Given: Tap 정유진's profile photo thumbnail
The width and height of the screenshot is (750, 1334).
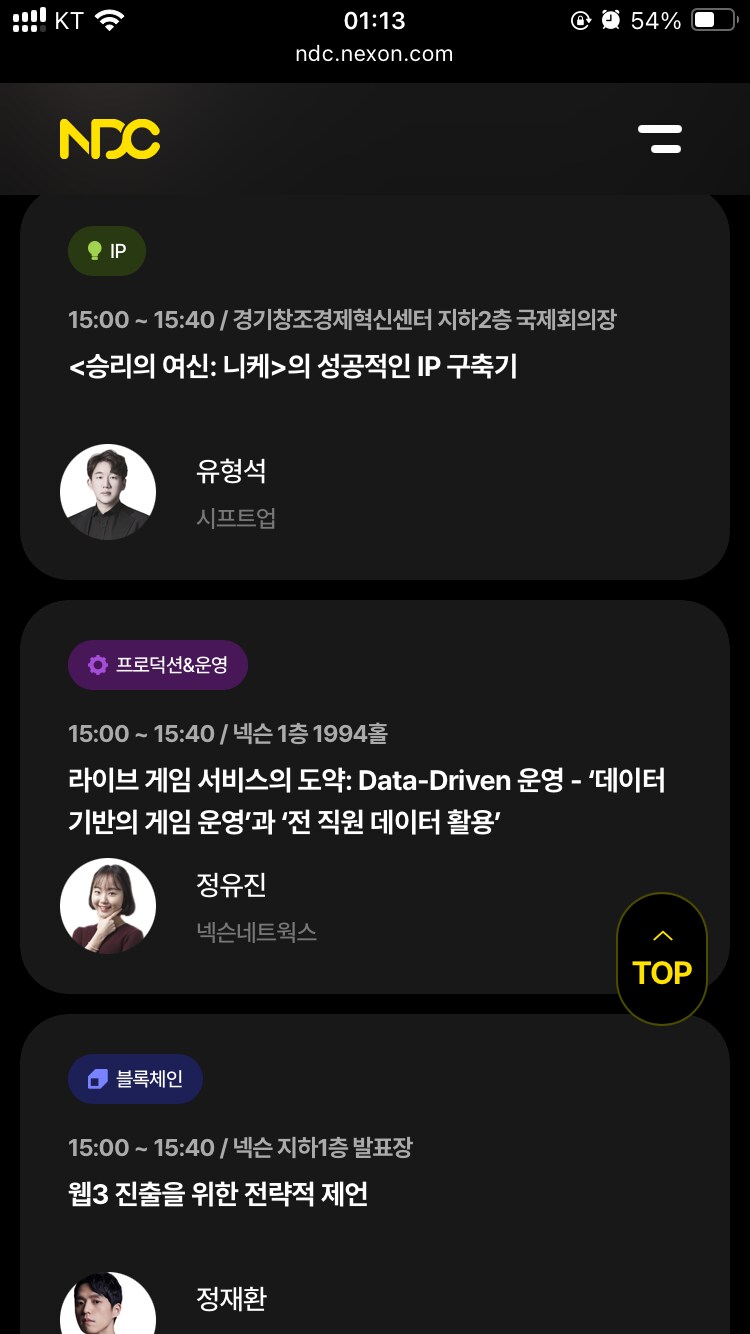Looking at the screenshot, I should [x=108, y=905].
